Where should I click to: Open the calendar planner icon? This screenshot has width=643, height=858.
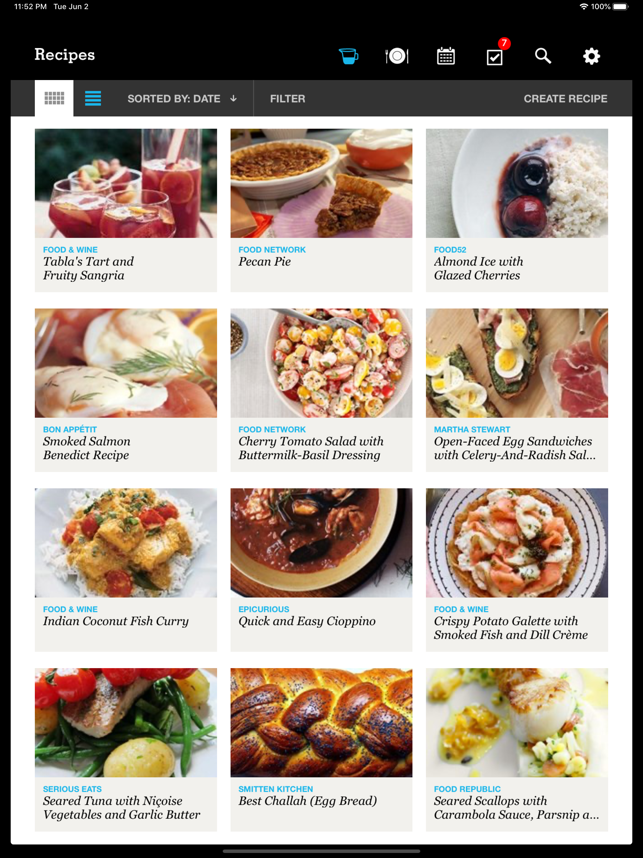[x=446, y=56]
